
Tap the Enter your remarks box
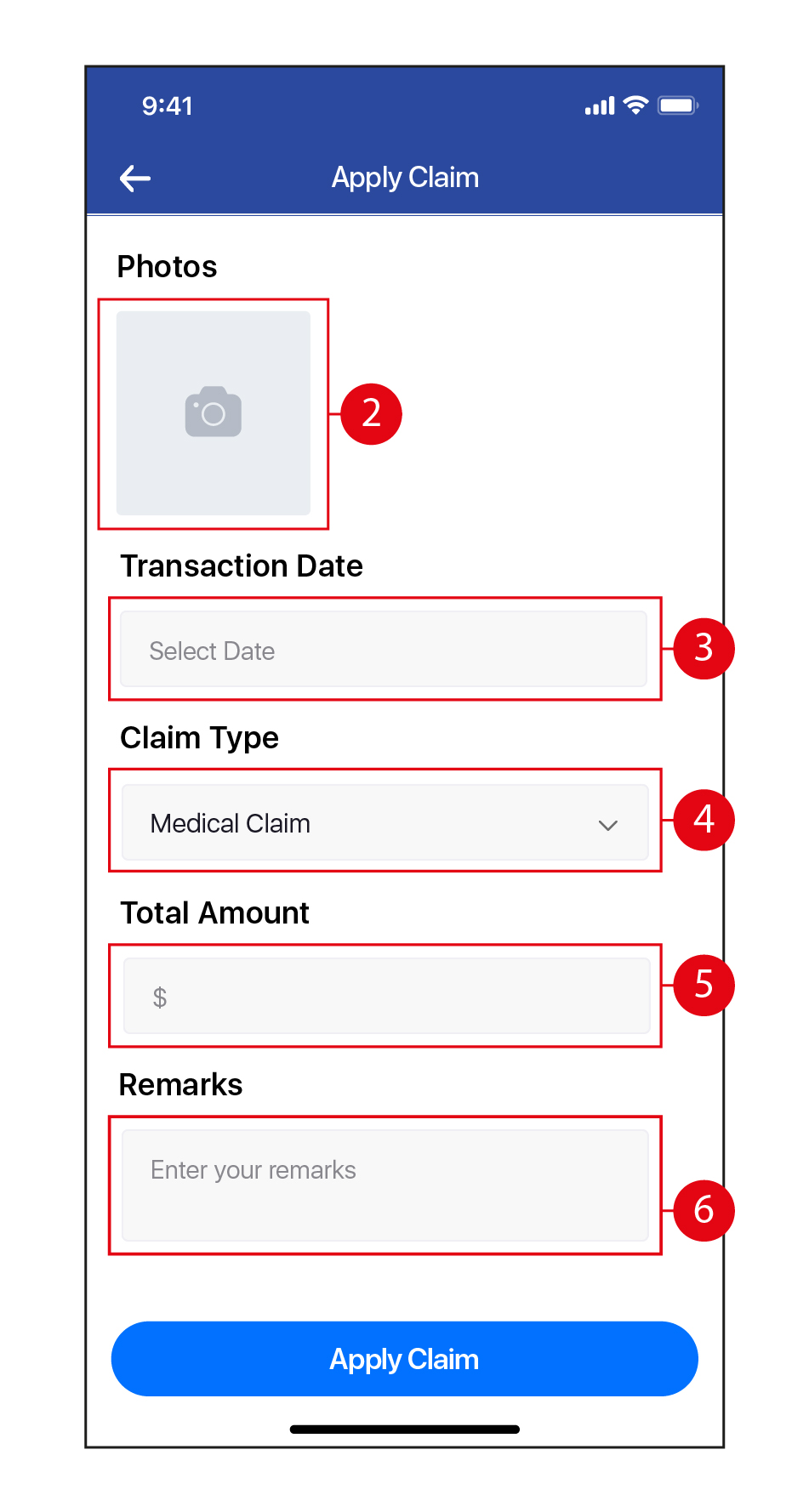pos(385,1185)
